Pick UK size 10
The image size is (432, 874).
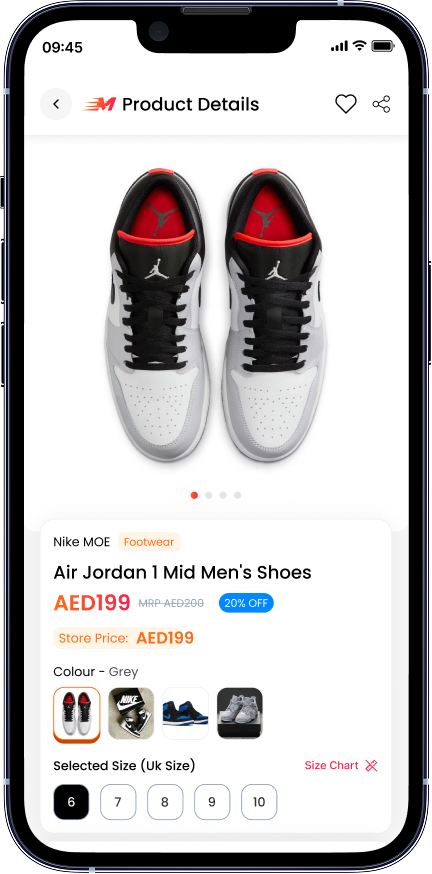[x=259, y=802]
